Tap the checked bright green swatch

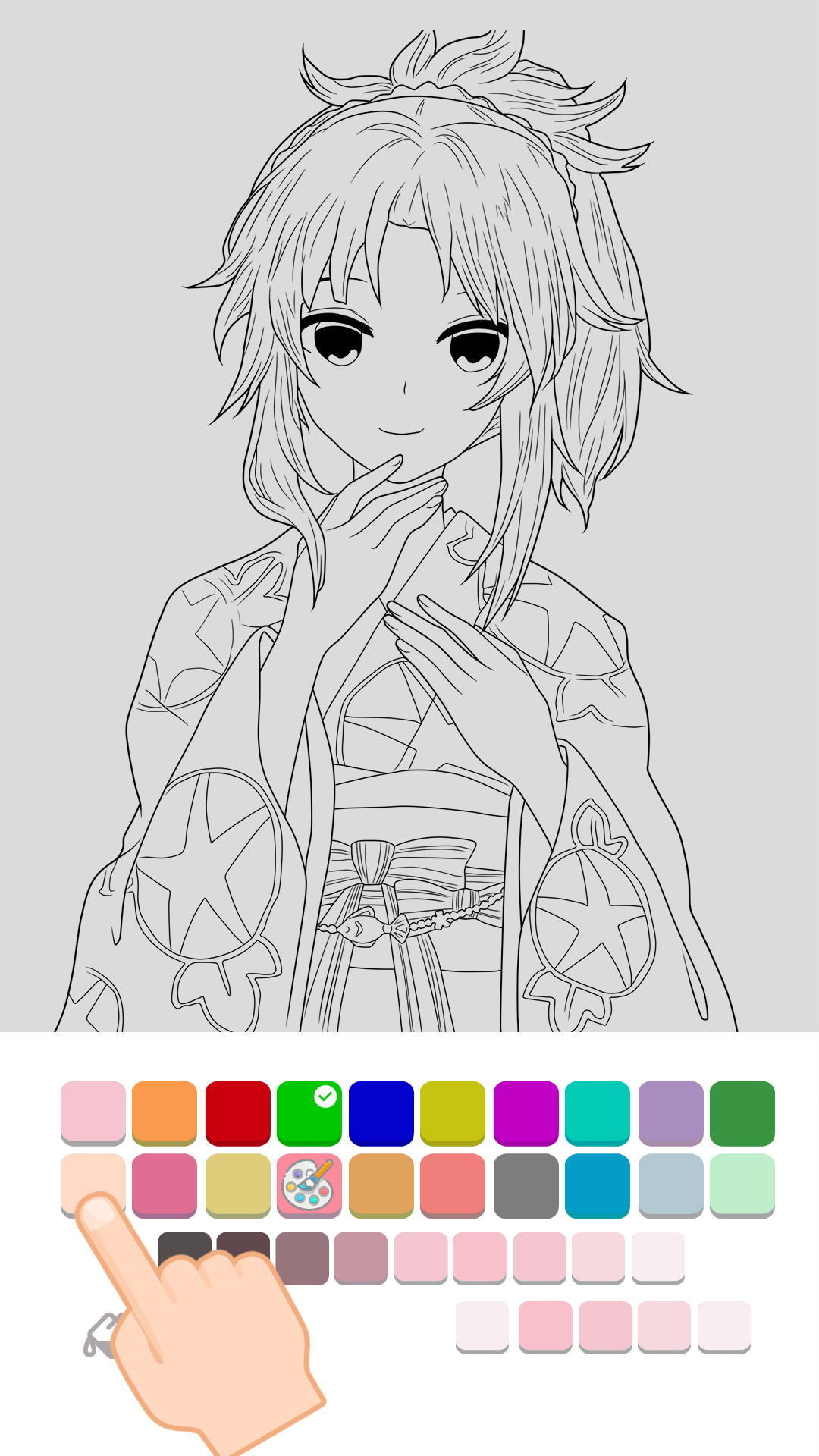coord(309,1112)
